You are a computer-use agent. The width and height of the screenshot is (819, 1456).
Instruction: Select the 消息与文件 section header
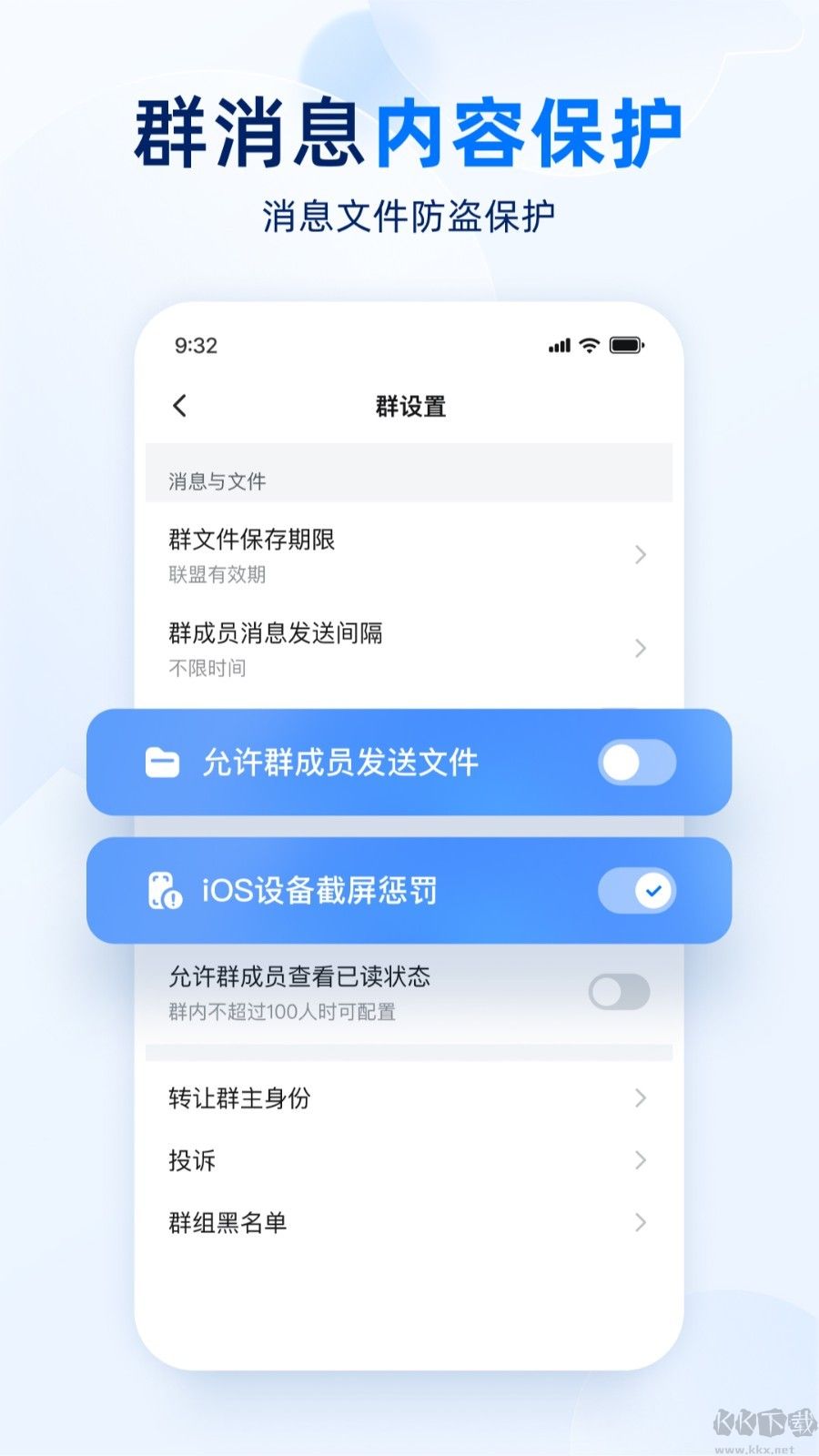216,481
